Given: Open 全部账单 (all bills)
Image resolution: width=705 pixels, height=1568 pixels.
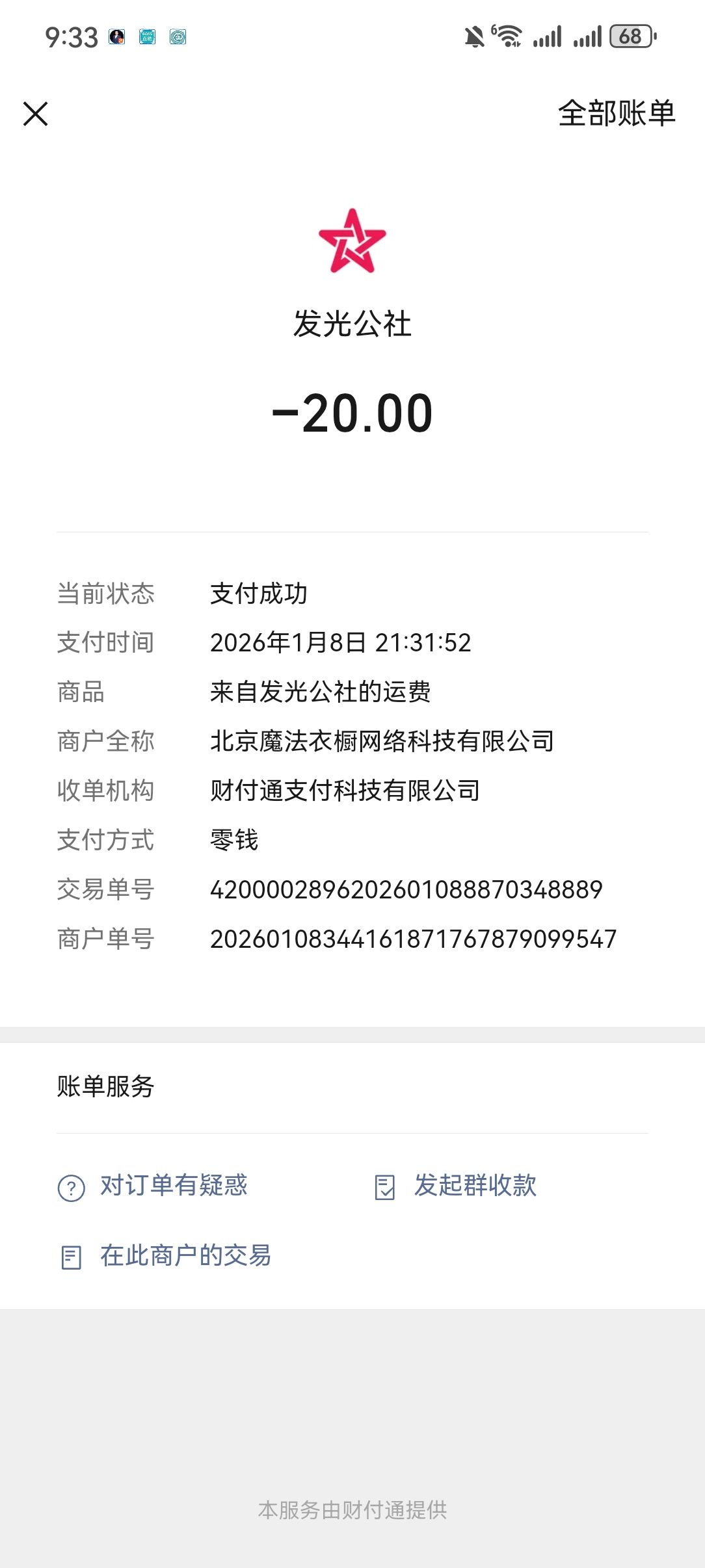Looking at the screenshot, I should click(616, 114).
